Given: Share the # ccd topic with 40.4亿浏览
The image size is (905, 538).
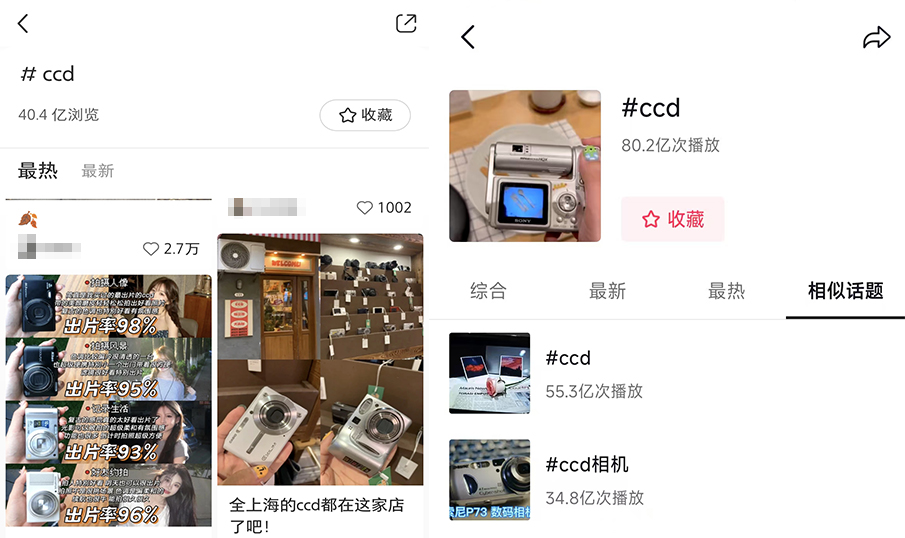Looking at the screenshot, I should point(405,23).
